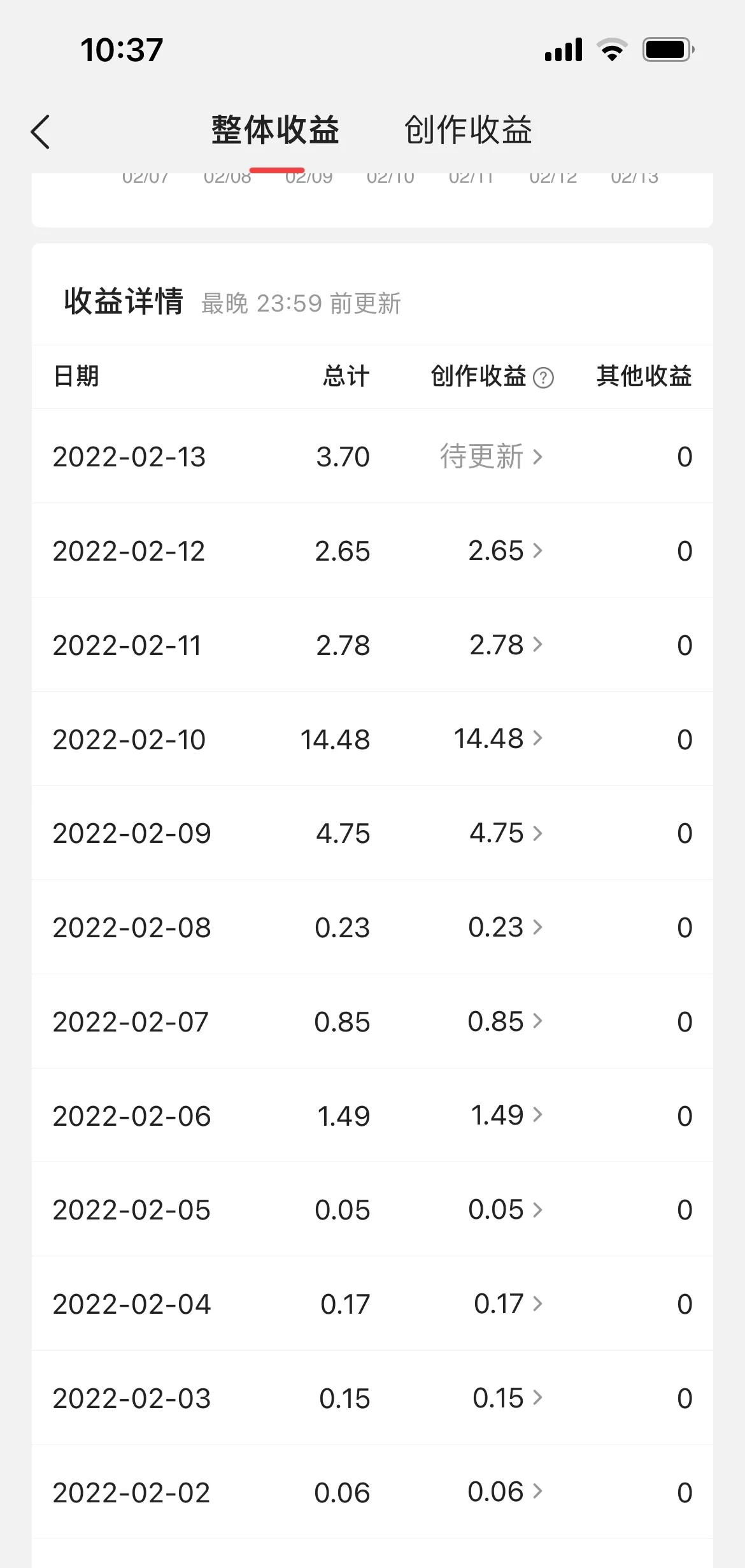The width and height of the screenshot is (745, 1568).
Task: Open 0.05 earnings detail for 2022-02-05
Action: point(506,1209)
